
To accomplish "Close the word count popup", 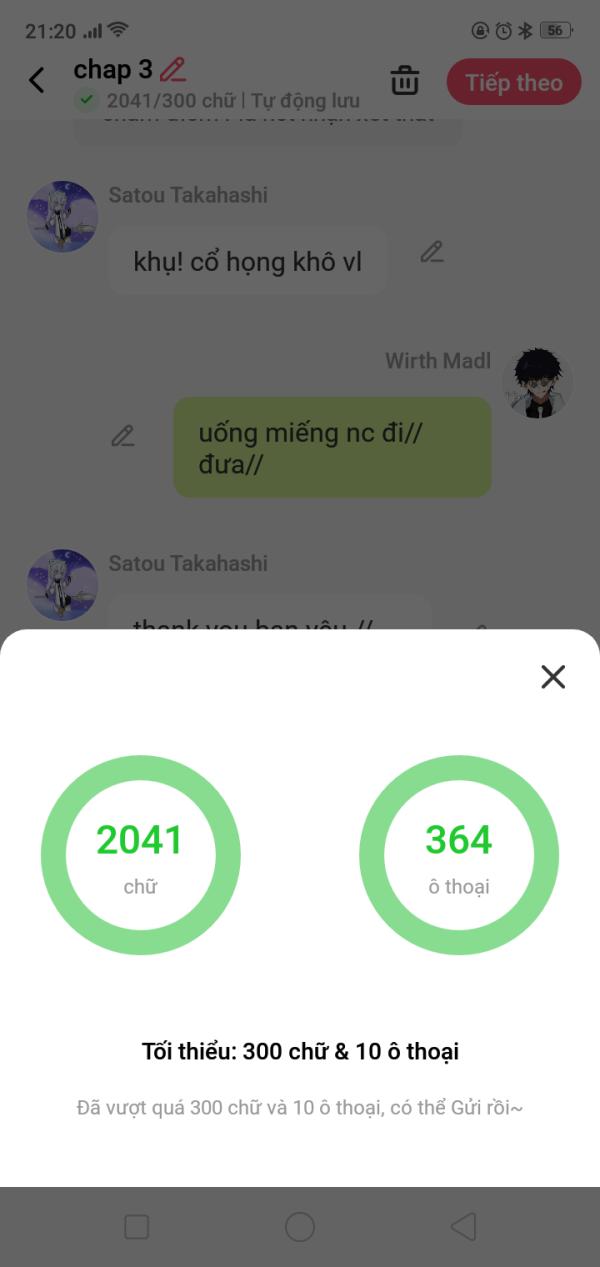I will (x=553, y=677).
